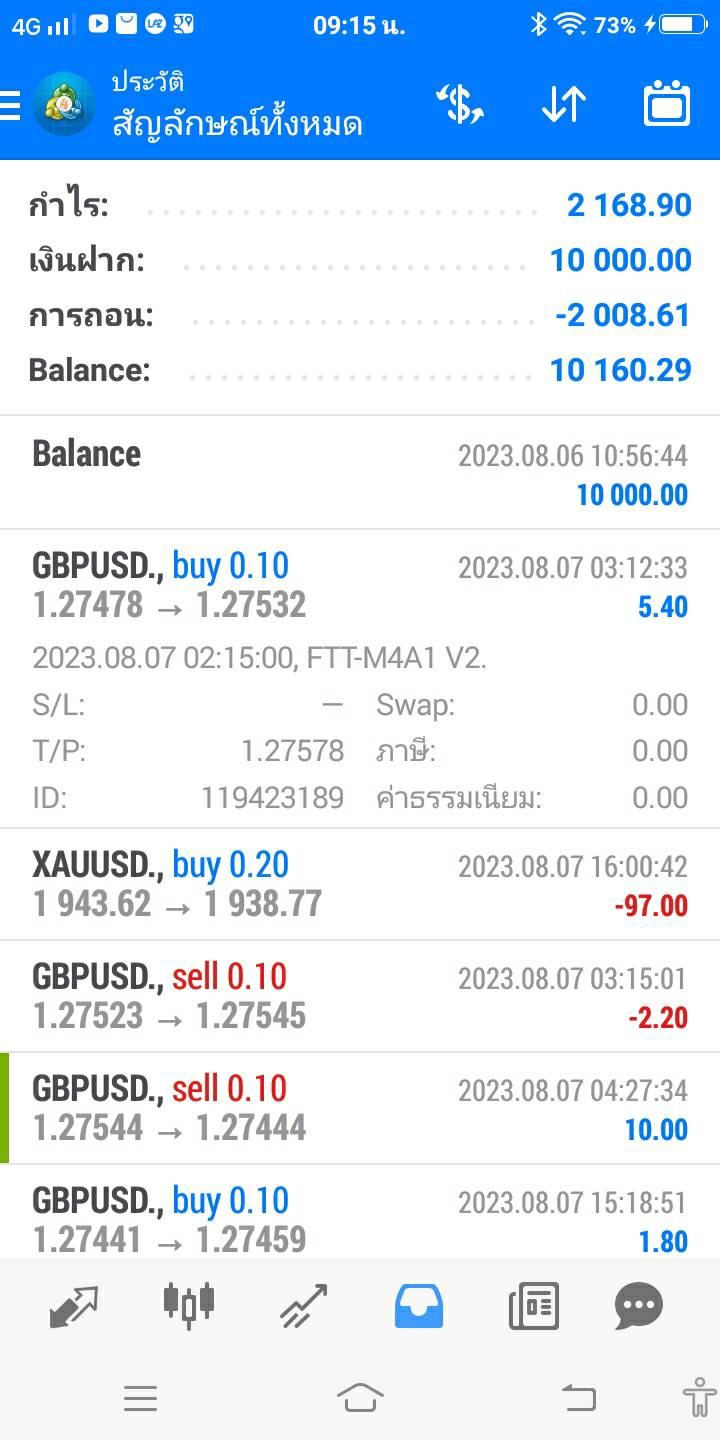This screenshot has width=720, height=1440.
Task: Expand GBPUSD buy 0.10 trade at 15:18:51
Action: click(x=360, y=1212)
